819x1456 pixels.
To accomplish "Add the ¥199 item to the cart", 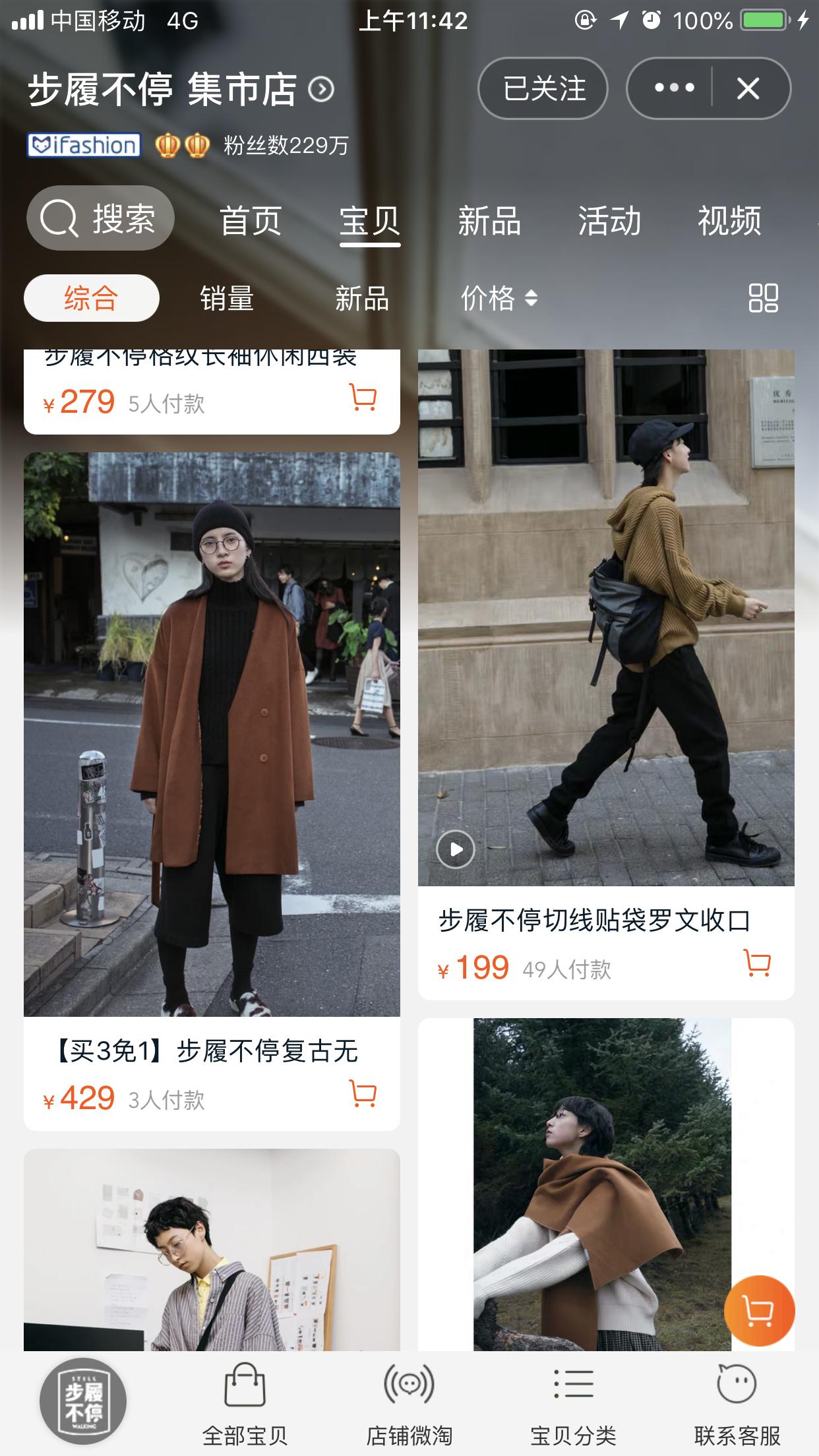I will pos(757,966).
